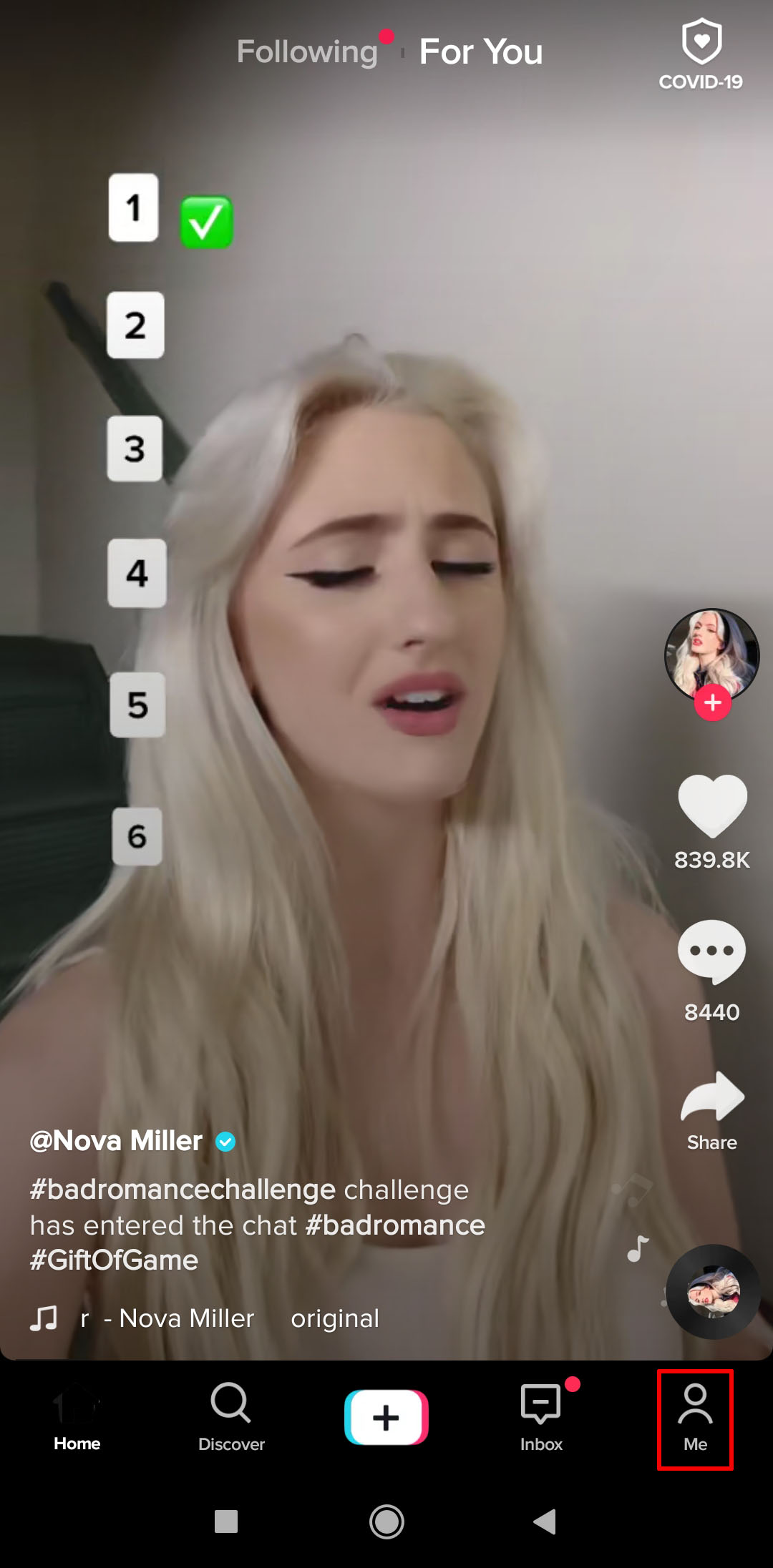Screen dimensions: 773x1568
Task: Tap the #badromancechallenge hashtag
Action: 183,1190
